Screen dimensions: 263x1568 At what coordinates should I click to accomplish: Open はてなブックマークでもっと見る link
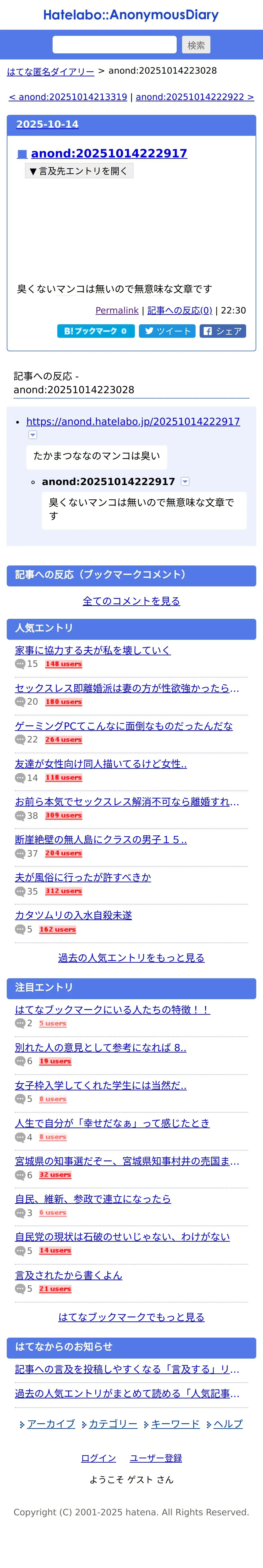pos(131,1317)
